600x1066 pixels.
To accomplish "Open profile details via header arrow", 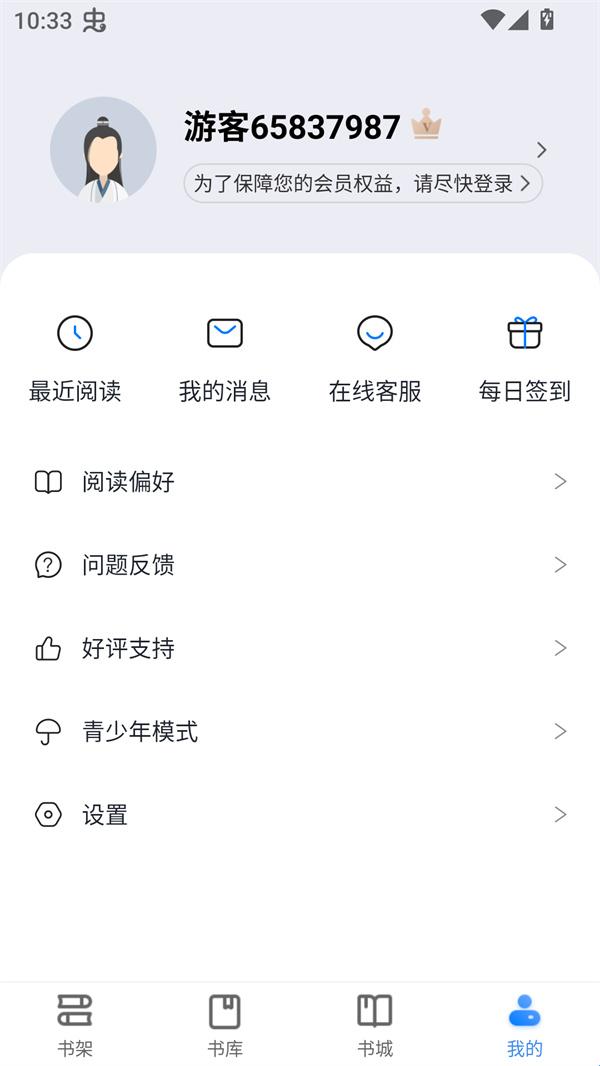I will point(542,150).
